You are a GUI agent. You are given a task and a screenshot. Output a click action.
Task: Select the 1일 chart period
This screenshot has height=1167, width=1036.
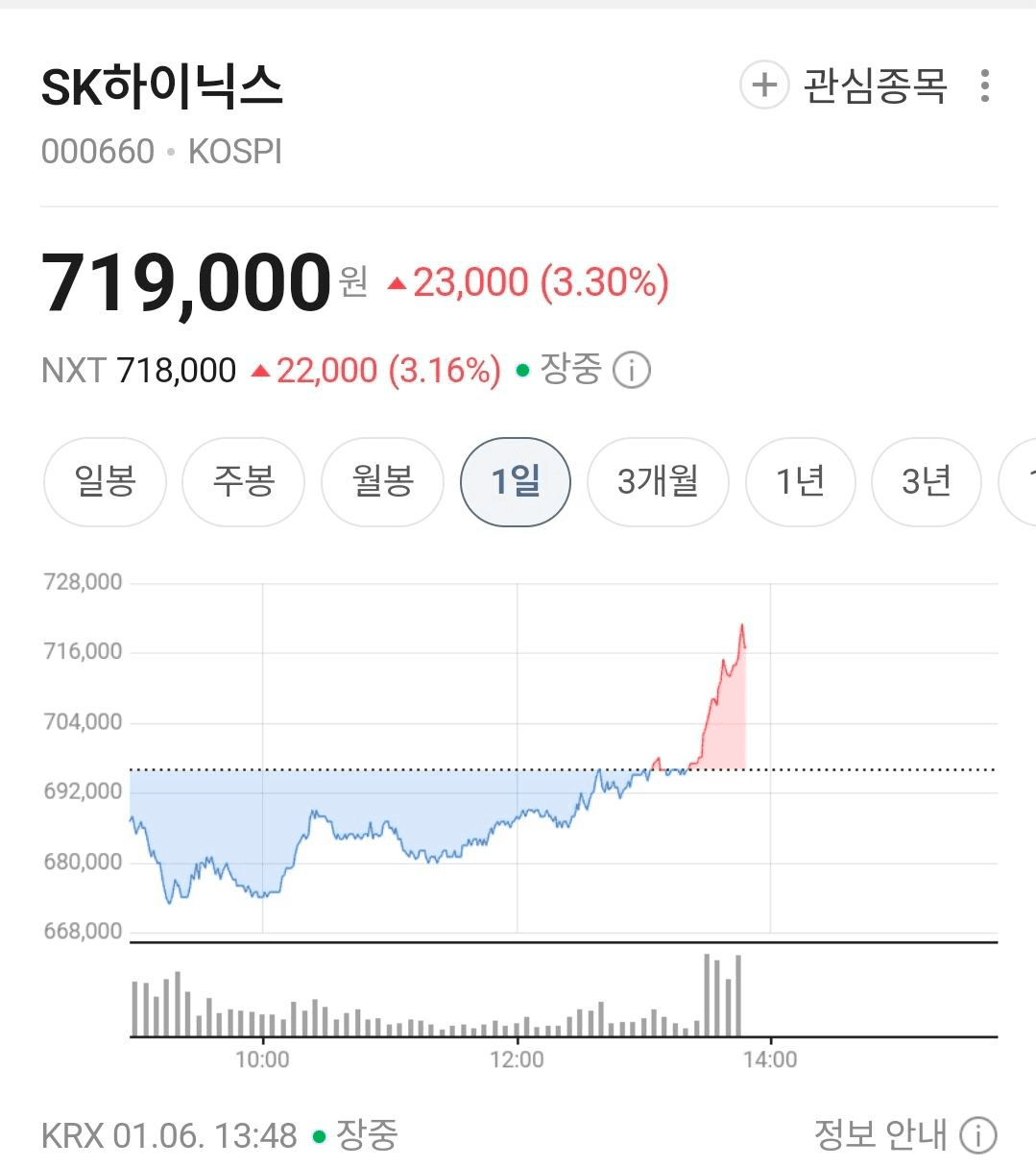tap(516, 481)
